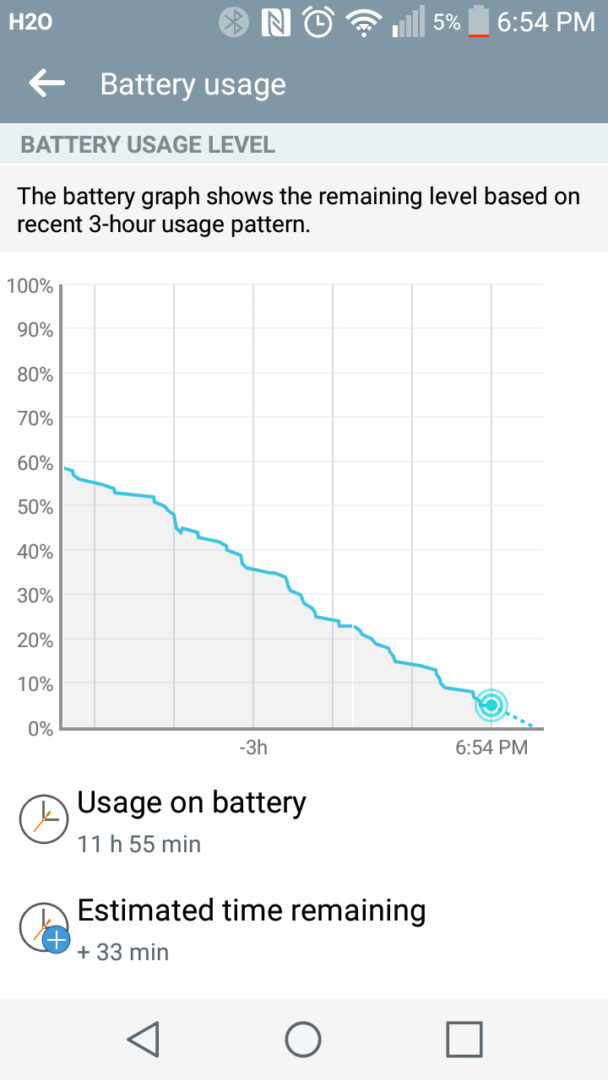Image resolution: width=608 pixels, height=1080 pixels.
Task: Tap the system back button
Action: pos(144,1039)
